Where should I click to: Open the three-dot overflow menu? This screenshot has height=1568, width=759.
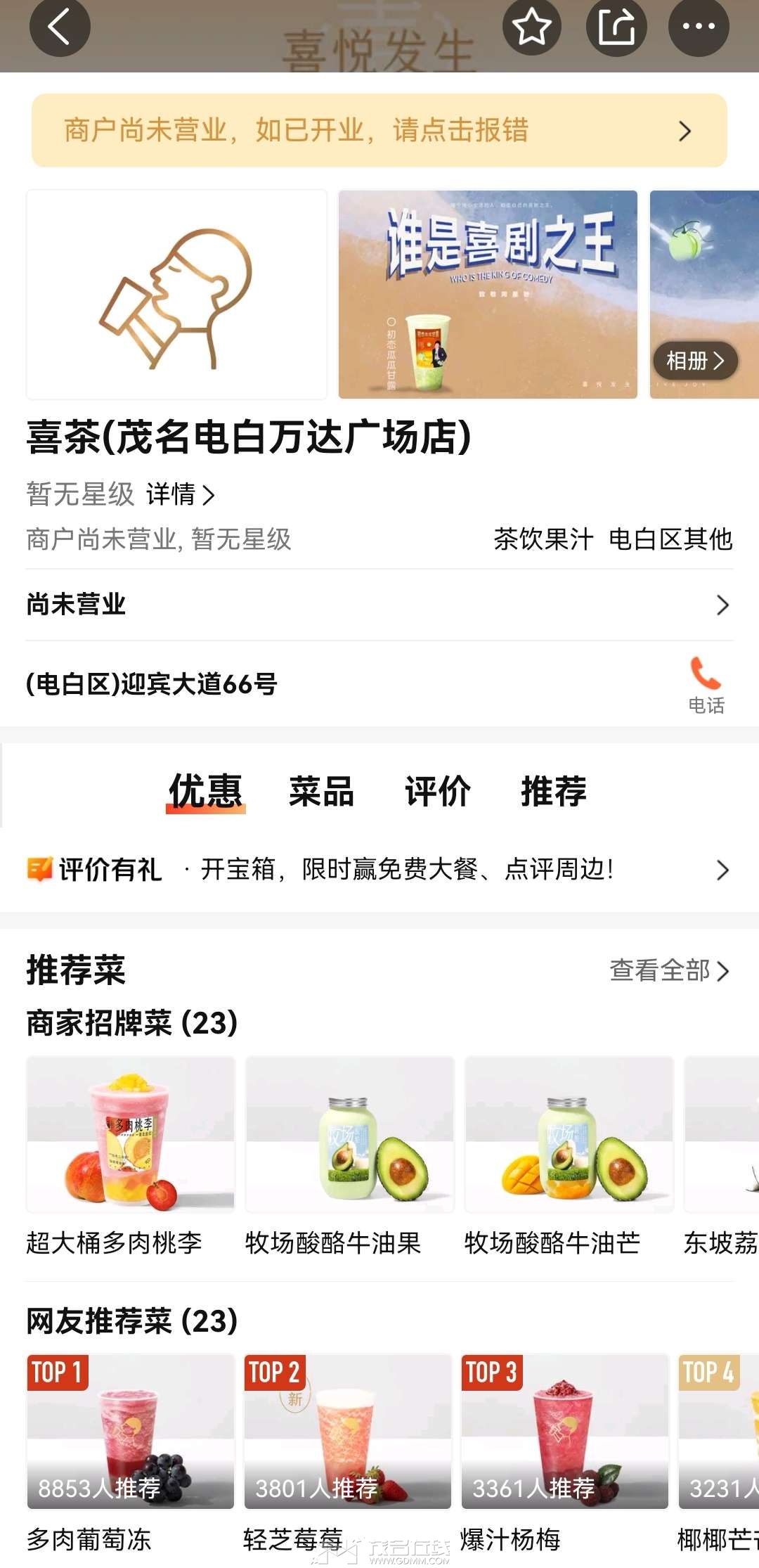(x=699, y=27)
